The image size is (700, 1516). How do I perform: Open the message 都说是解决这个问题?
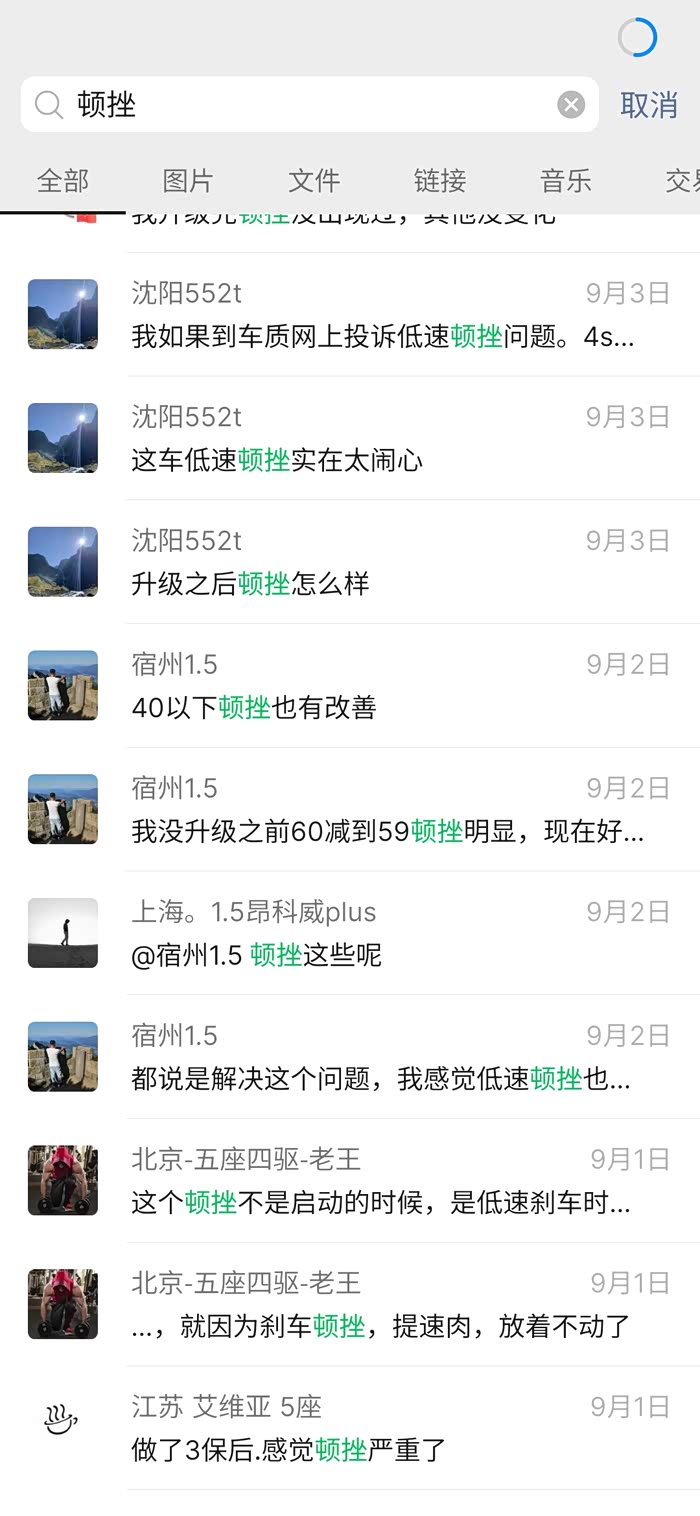tap(400, 1059)
